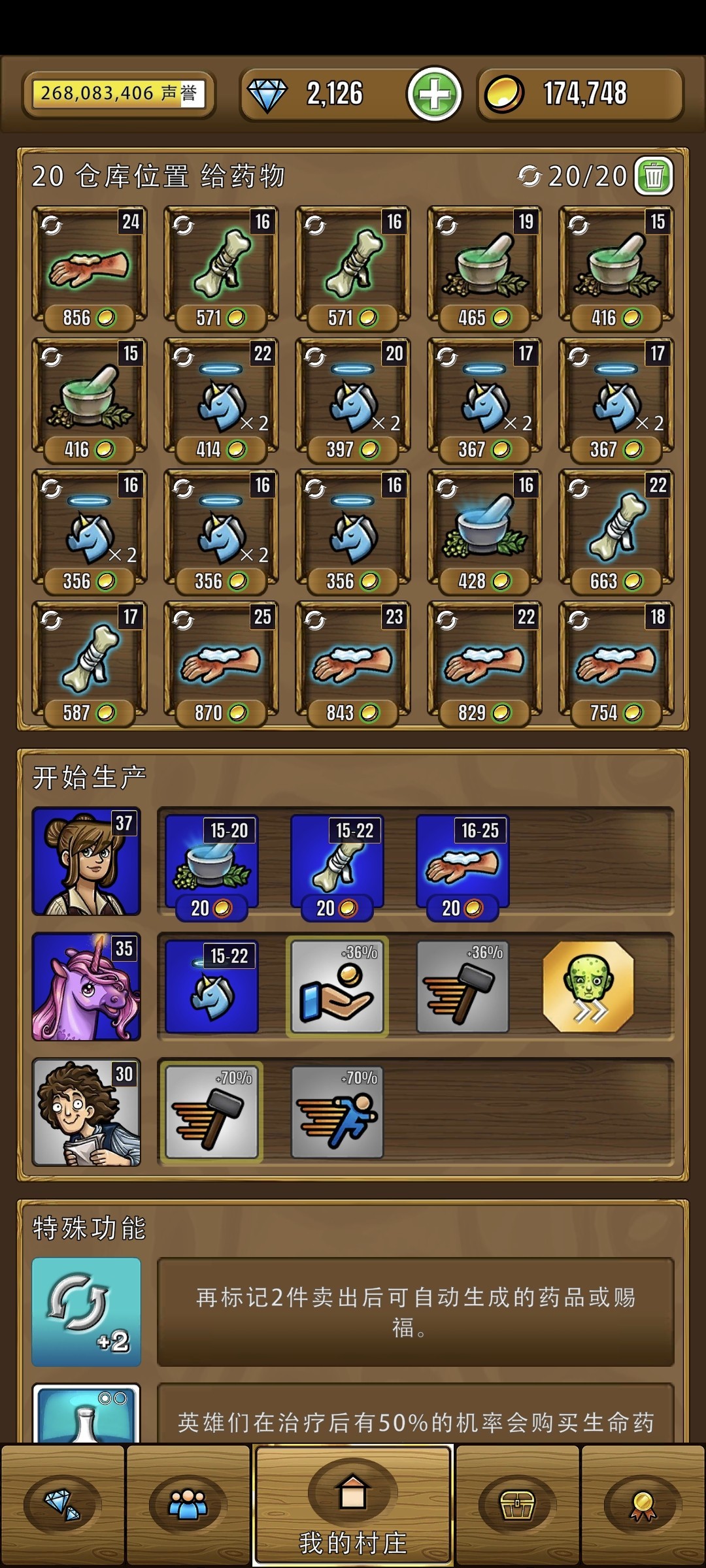Select the soapy hand item priced 870
706x1568 pixels.
coord(221,661)
